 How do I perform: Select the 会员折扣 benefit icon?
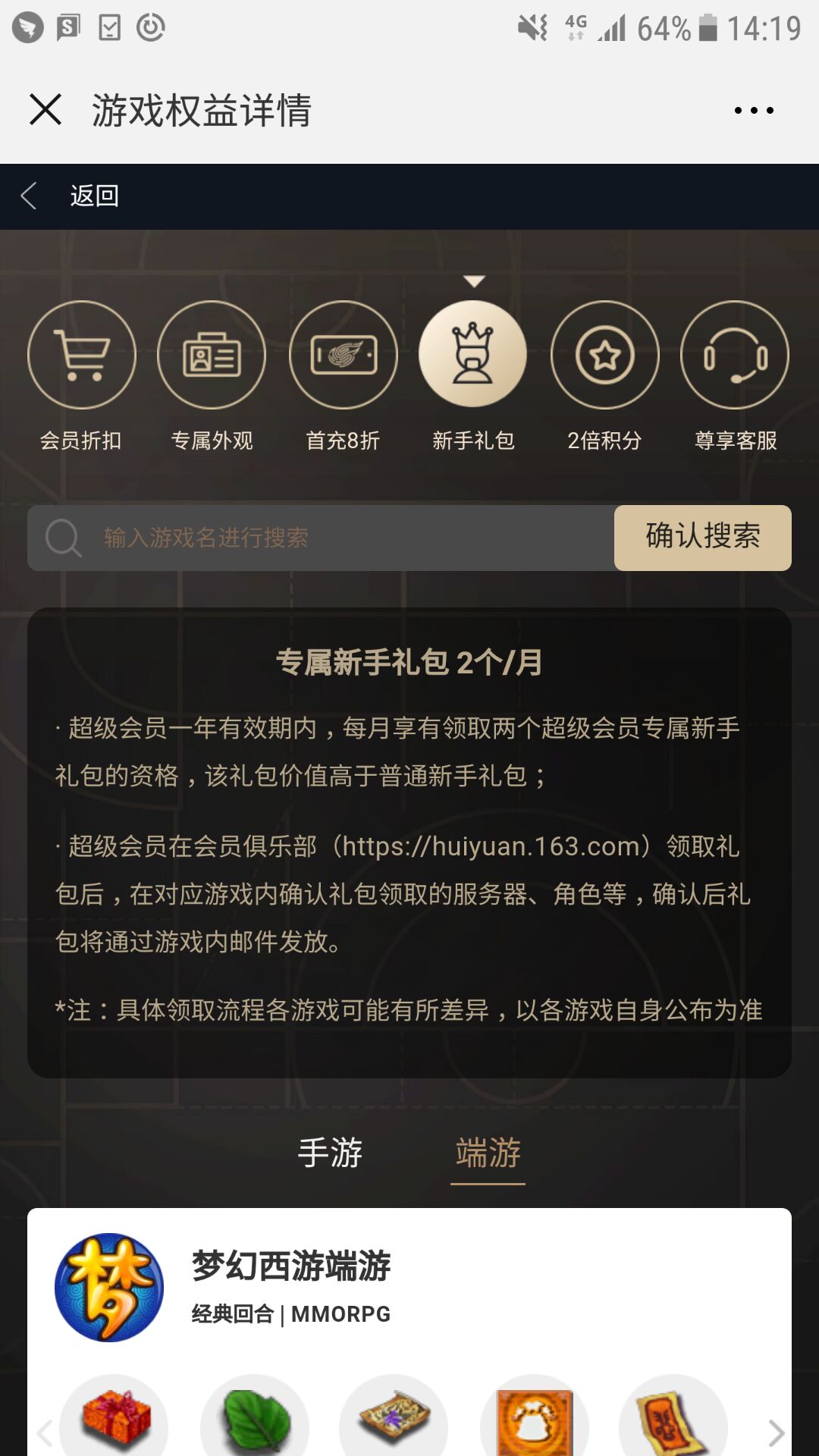(81, 355)
